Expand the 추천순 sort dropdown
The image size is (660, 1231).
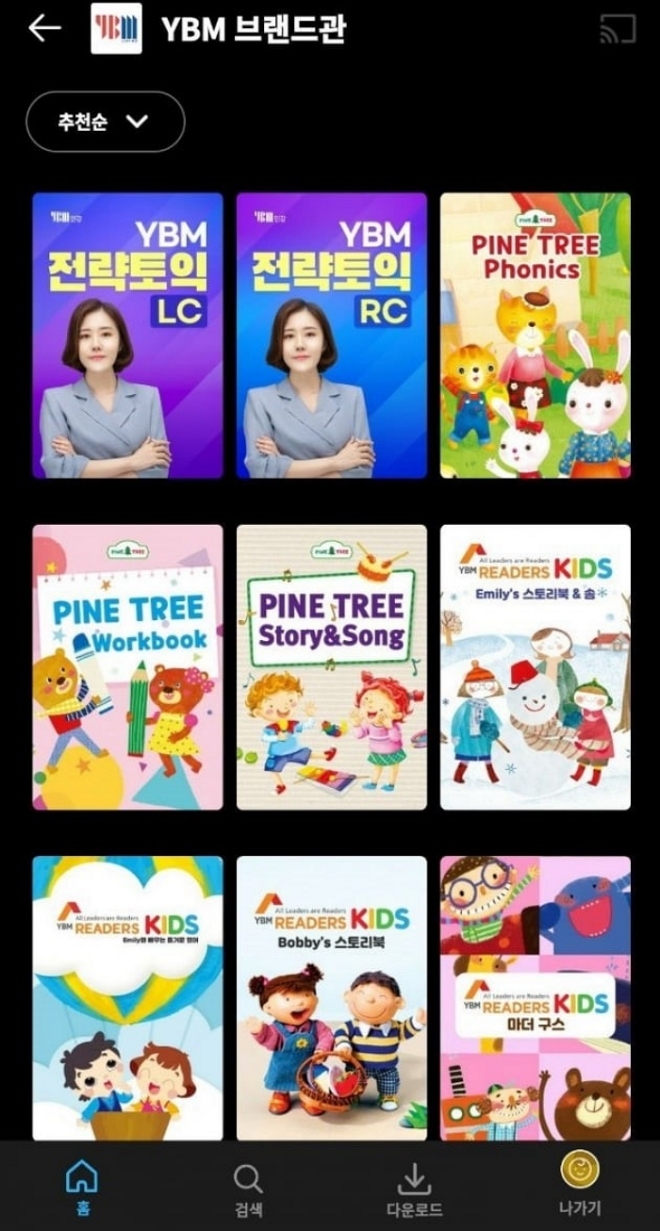[x=105, y=121]
